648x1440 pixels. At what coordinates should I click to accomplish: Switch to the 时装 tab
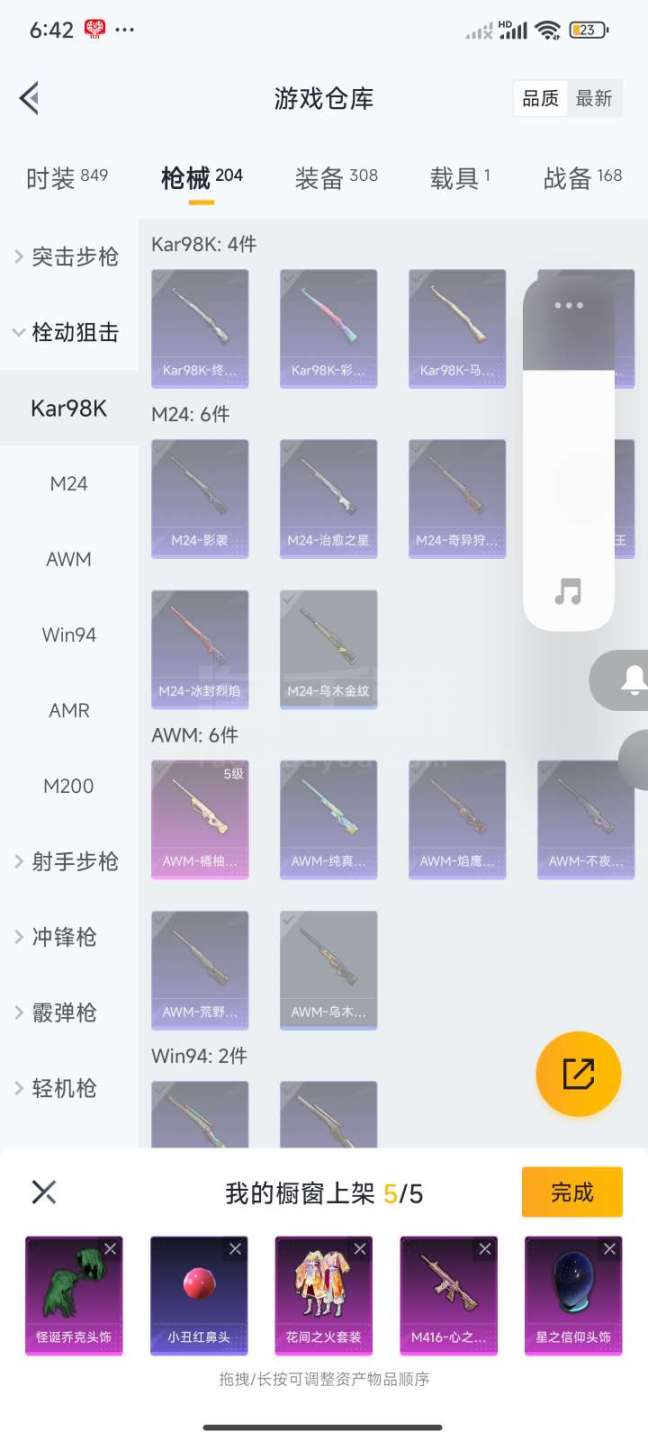[66, 178]
